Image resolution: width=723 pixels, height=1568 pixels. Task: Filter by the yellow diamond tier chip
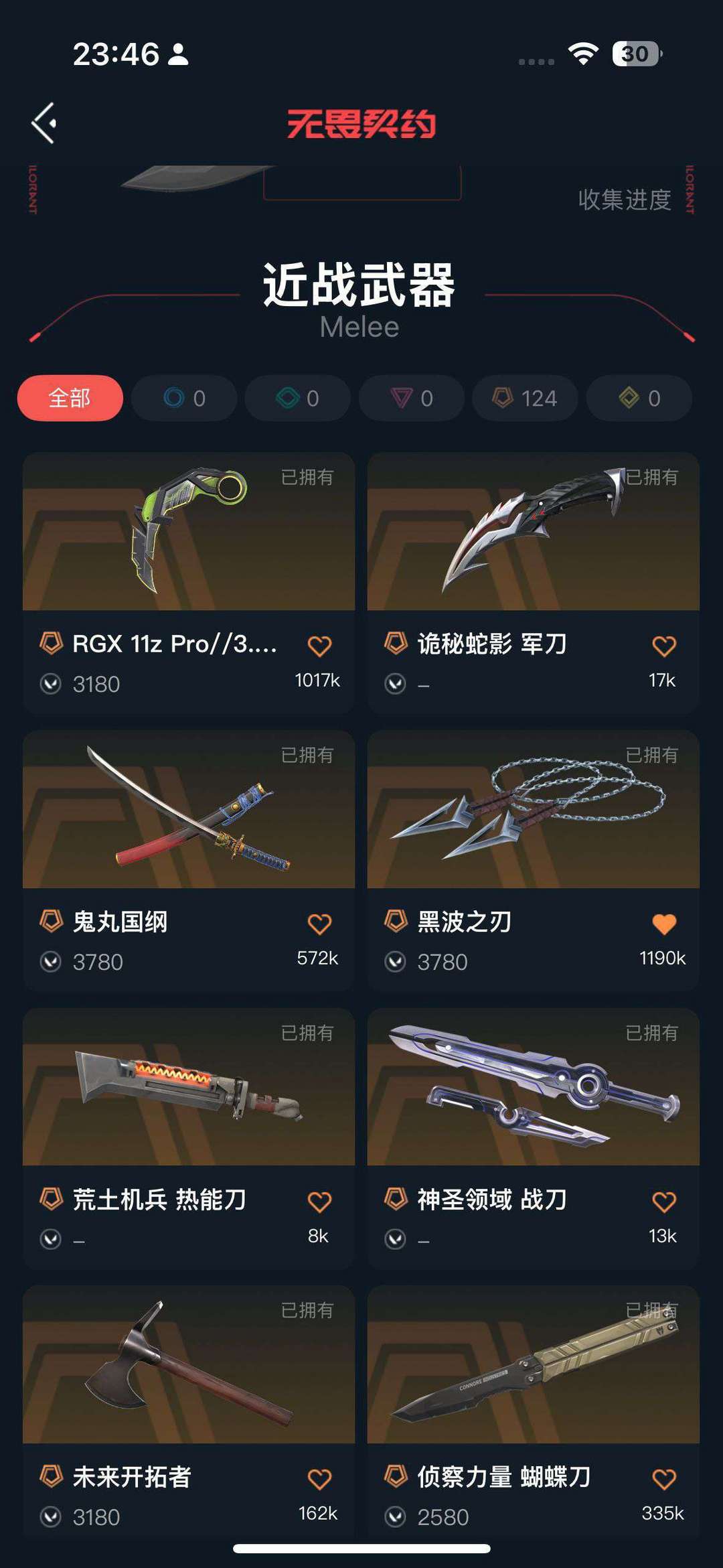coord(639,399)
